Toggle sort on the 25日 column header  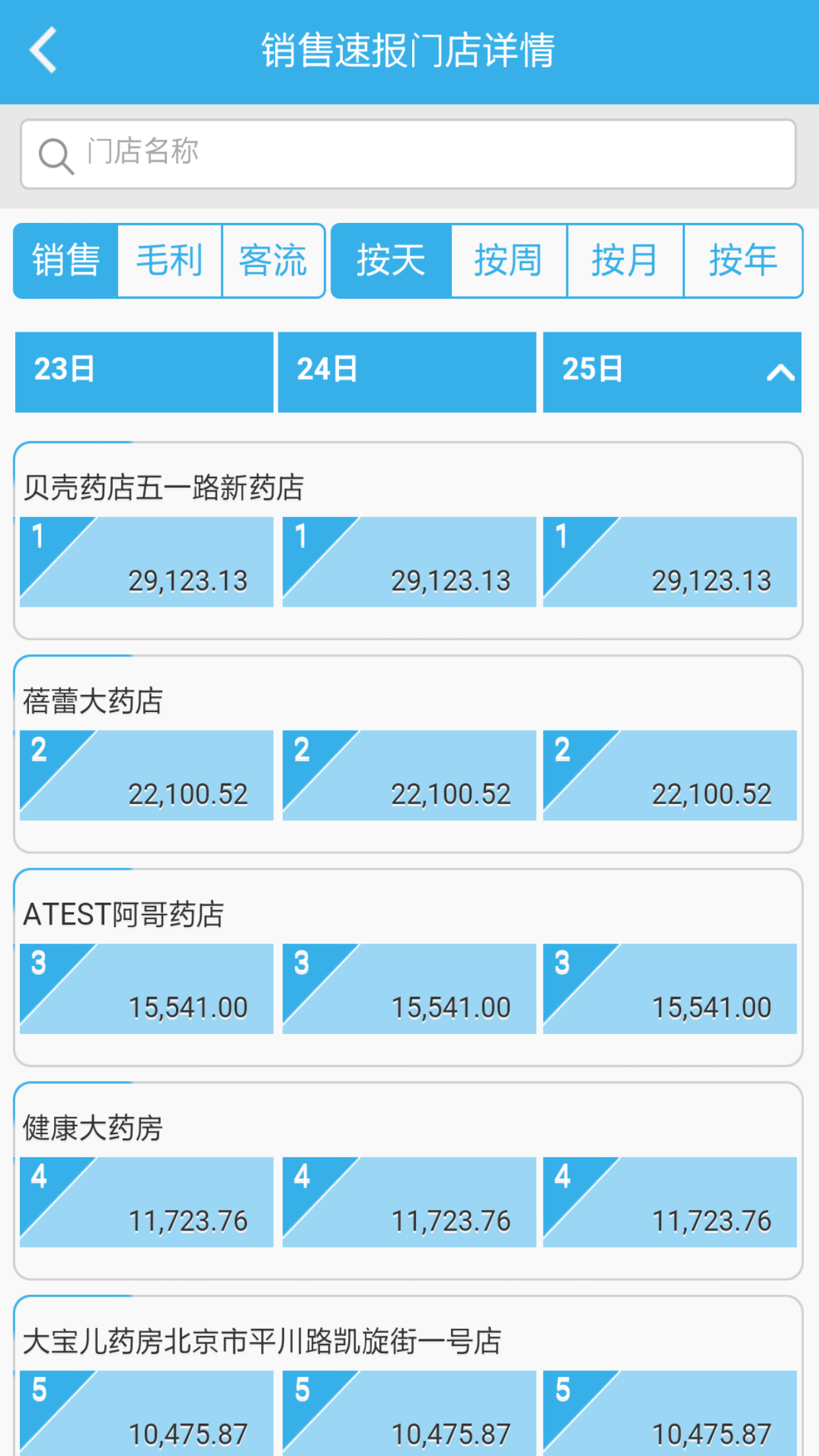tap(671, 371)
